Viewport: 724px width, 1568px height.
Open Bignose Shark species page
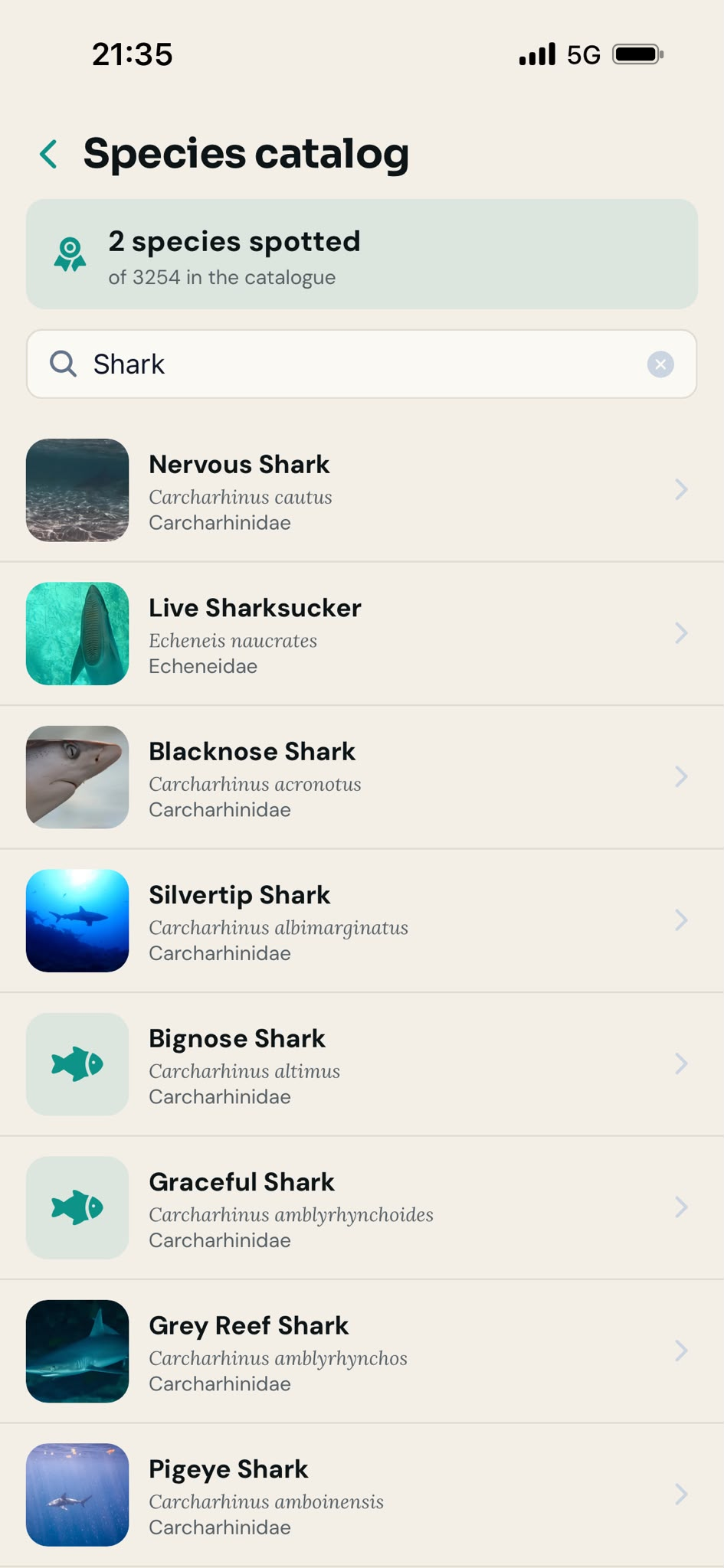[x=362, y=1064]
